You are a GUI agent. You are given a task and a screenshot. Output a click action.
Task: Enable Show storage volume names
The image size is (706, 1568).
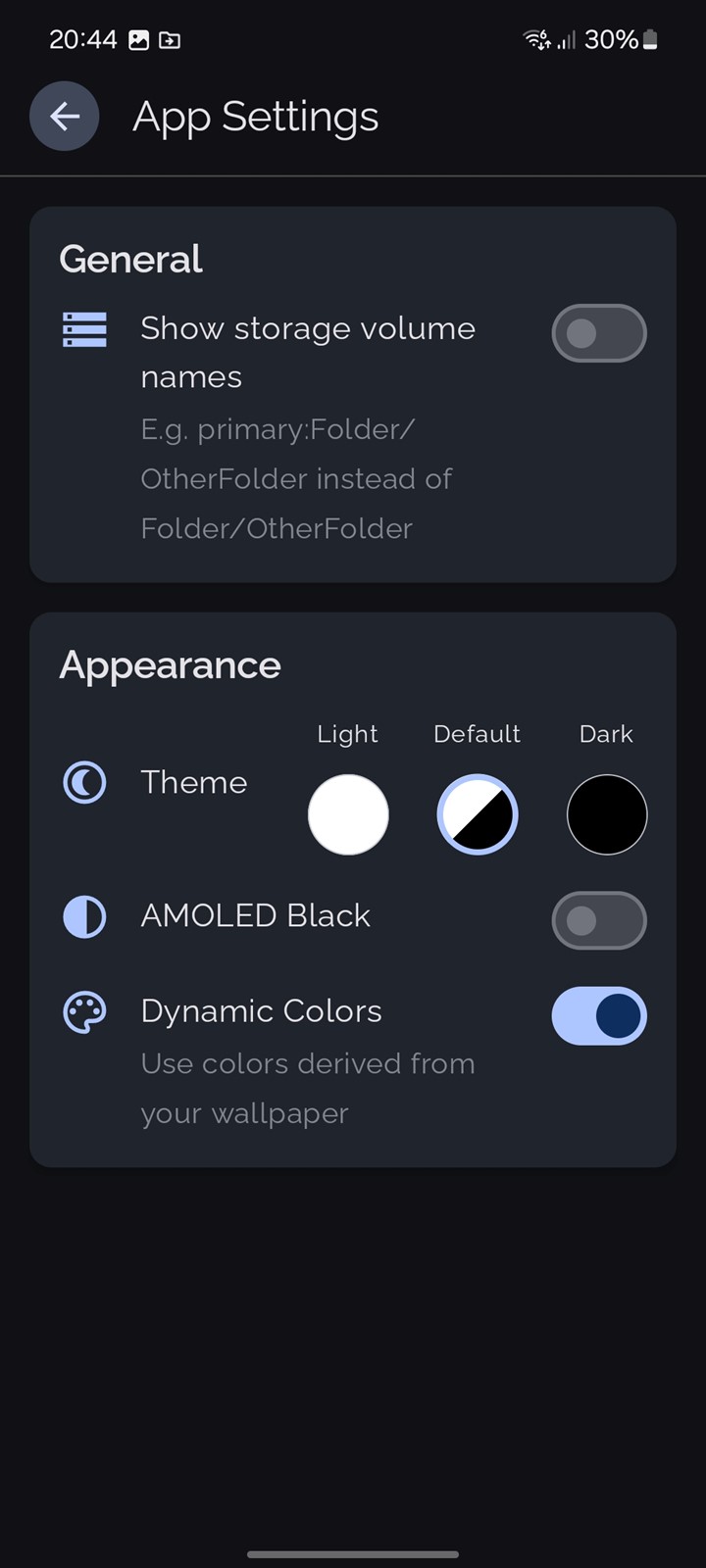[x=598, y=333]
